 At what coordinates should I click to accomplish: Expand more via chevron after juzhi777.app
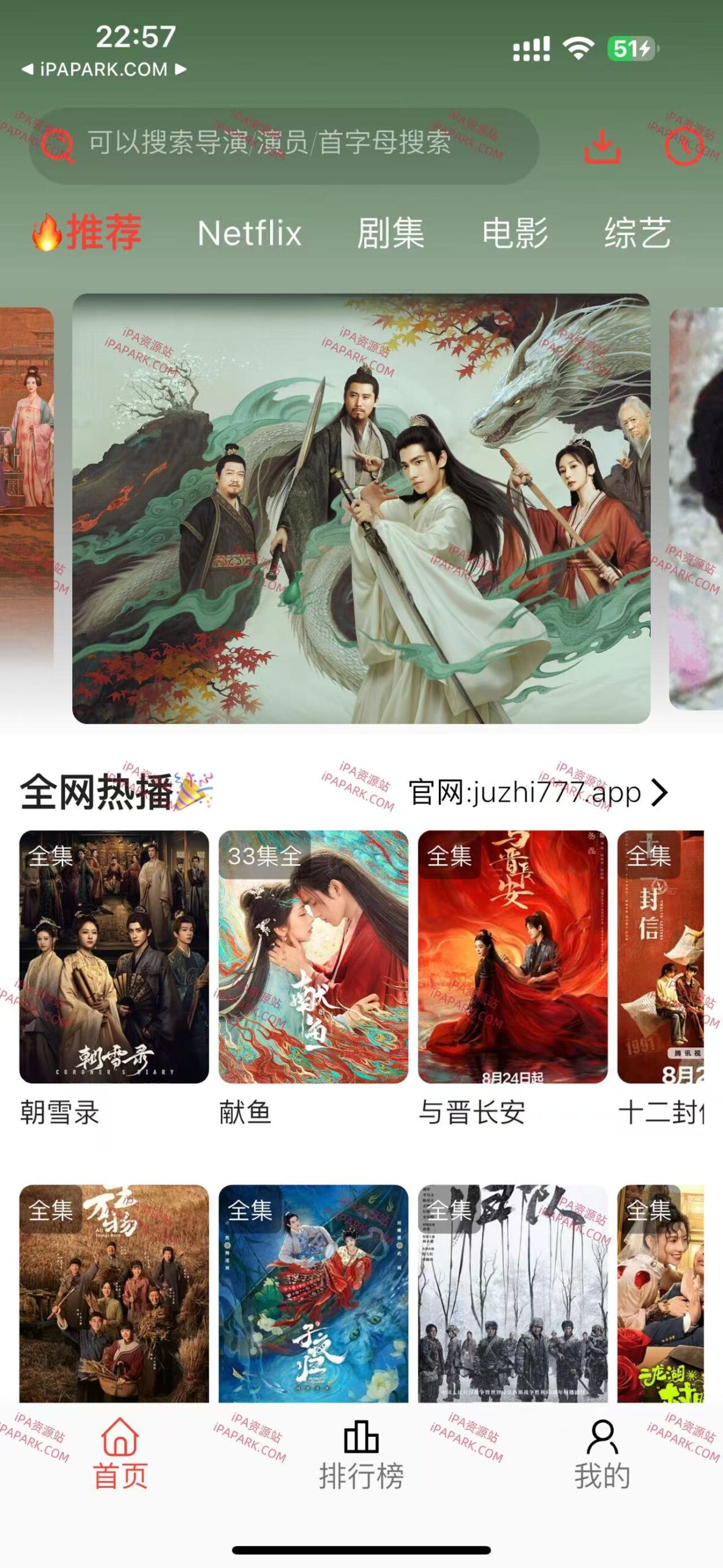[660, 793]
